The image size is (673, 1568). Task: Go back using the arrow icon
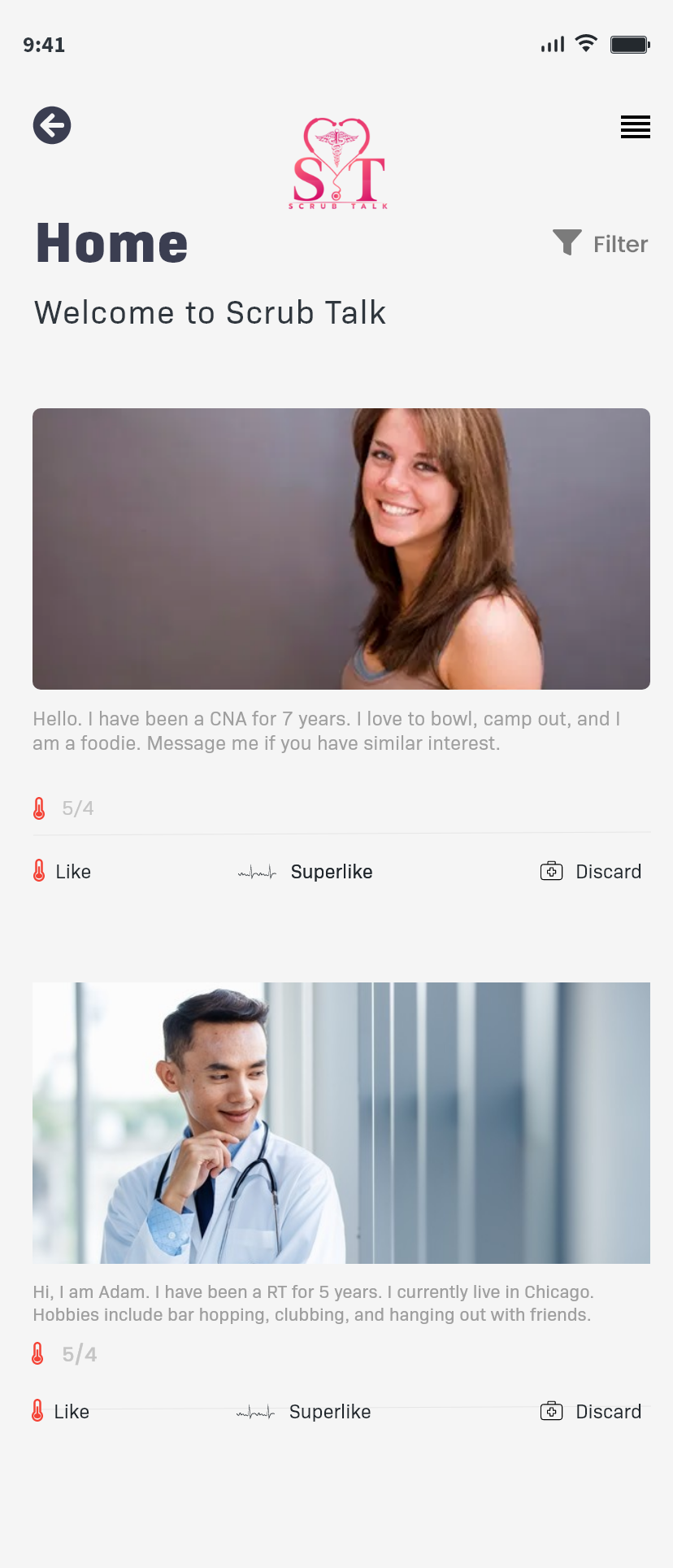[52, 126]
